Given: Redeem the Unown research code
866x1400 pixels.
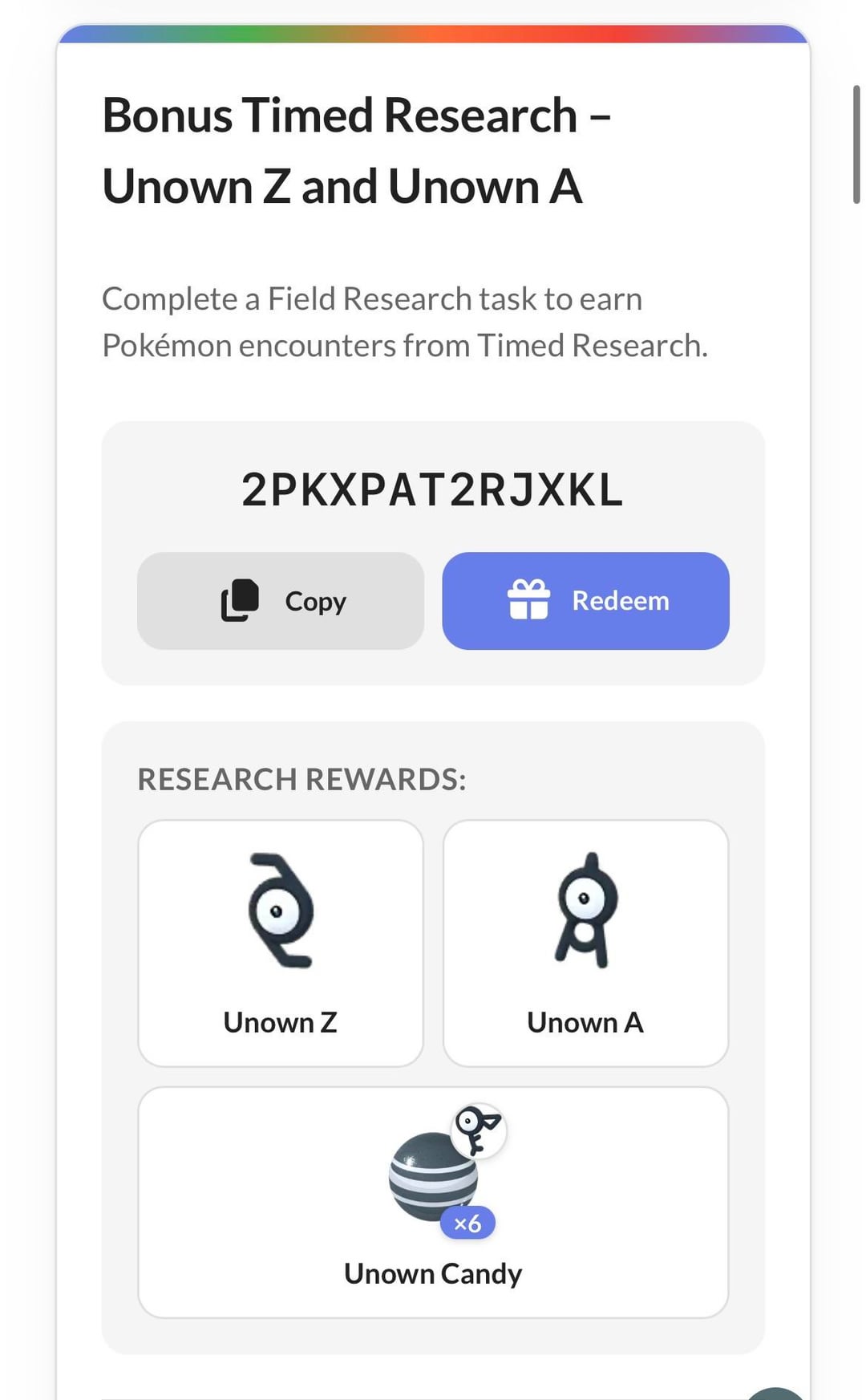Looking at the screenshot, I should pos(585,601).
